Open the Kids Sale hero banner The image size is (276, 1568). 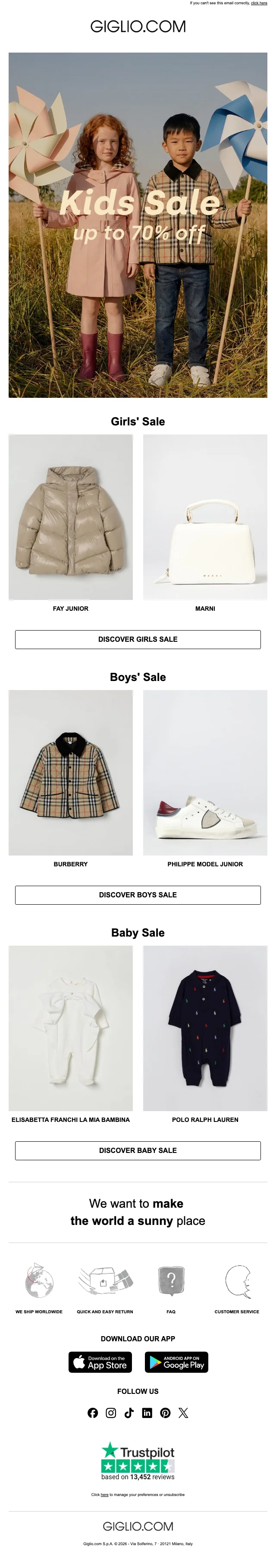(138, 225)
